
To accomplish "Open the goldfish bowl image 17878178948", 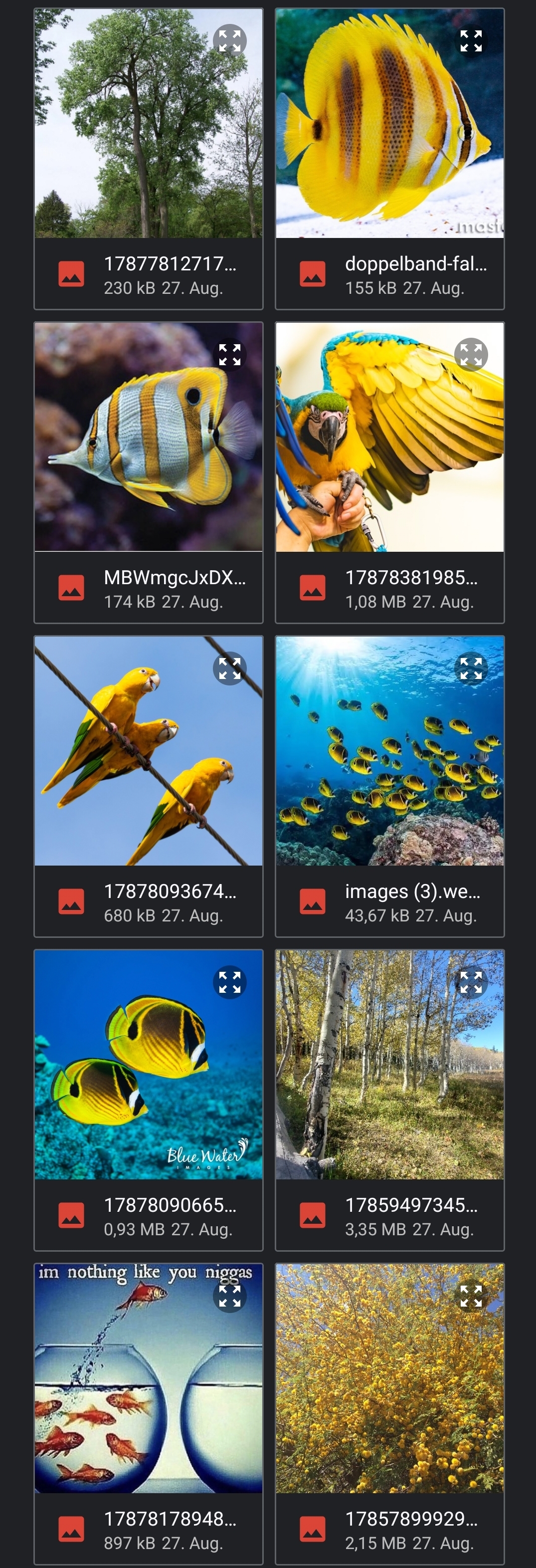I will (x=149, y=1413).
